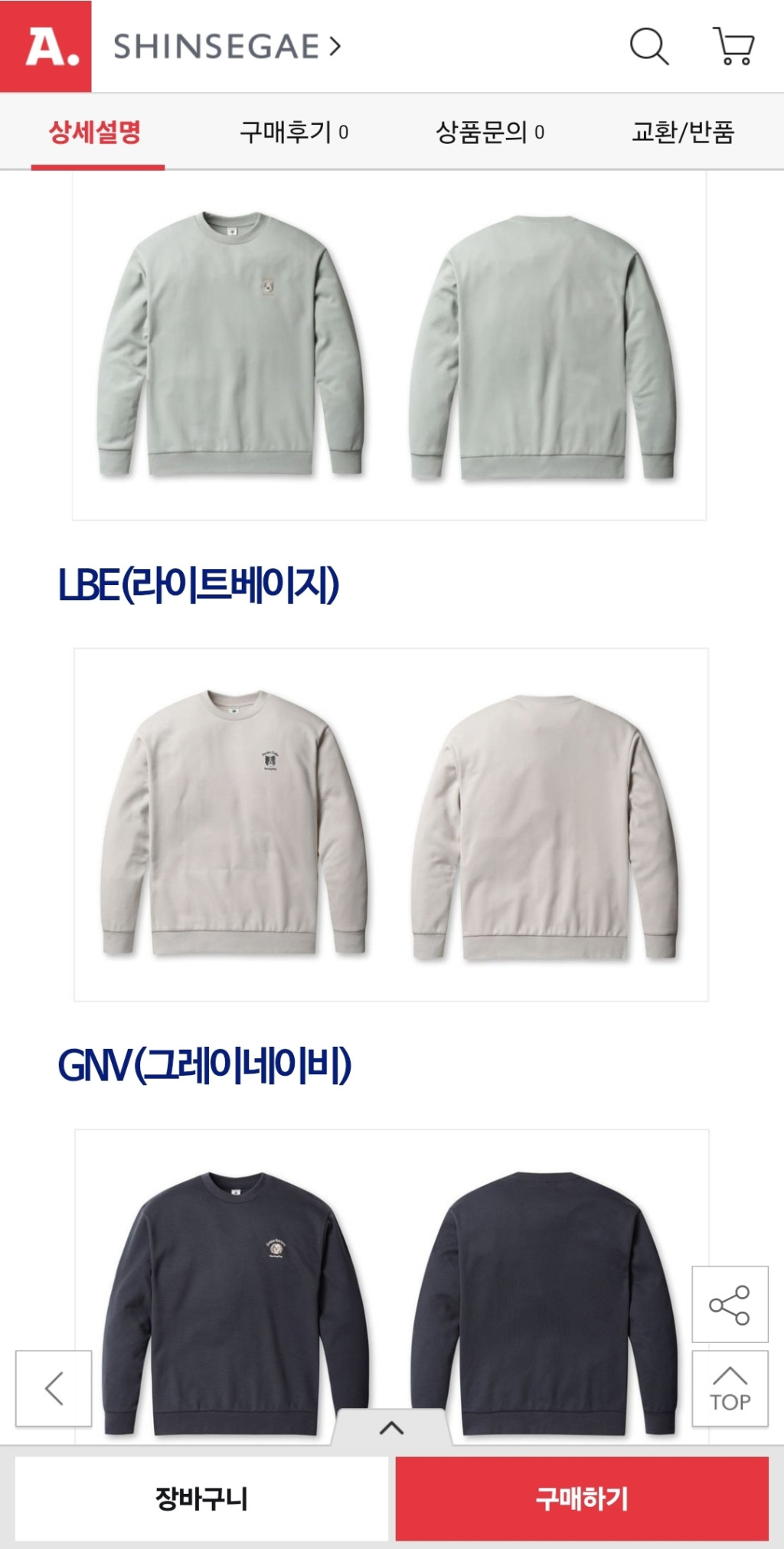784x1549 pixels.
Task: Open the shopping cart
Action: [733, 46]
